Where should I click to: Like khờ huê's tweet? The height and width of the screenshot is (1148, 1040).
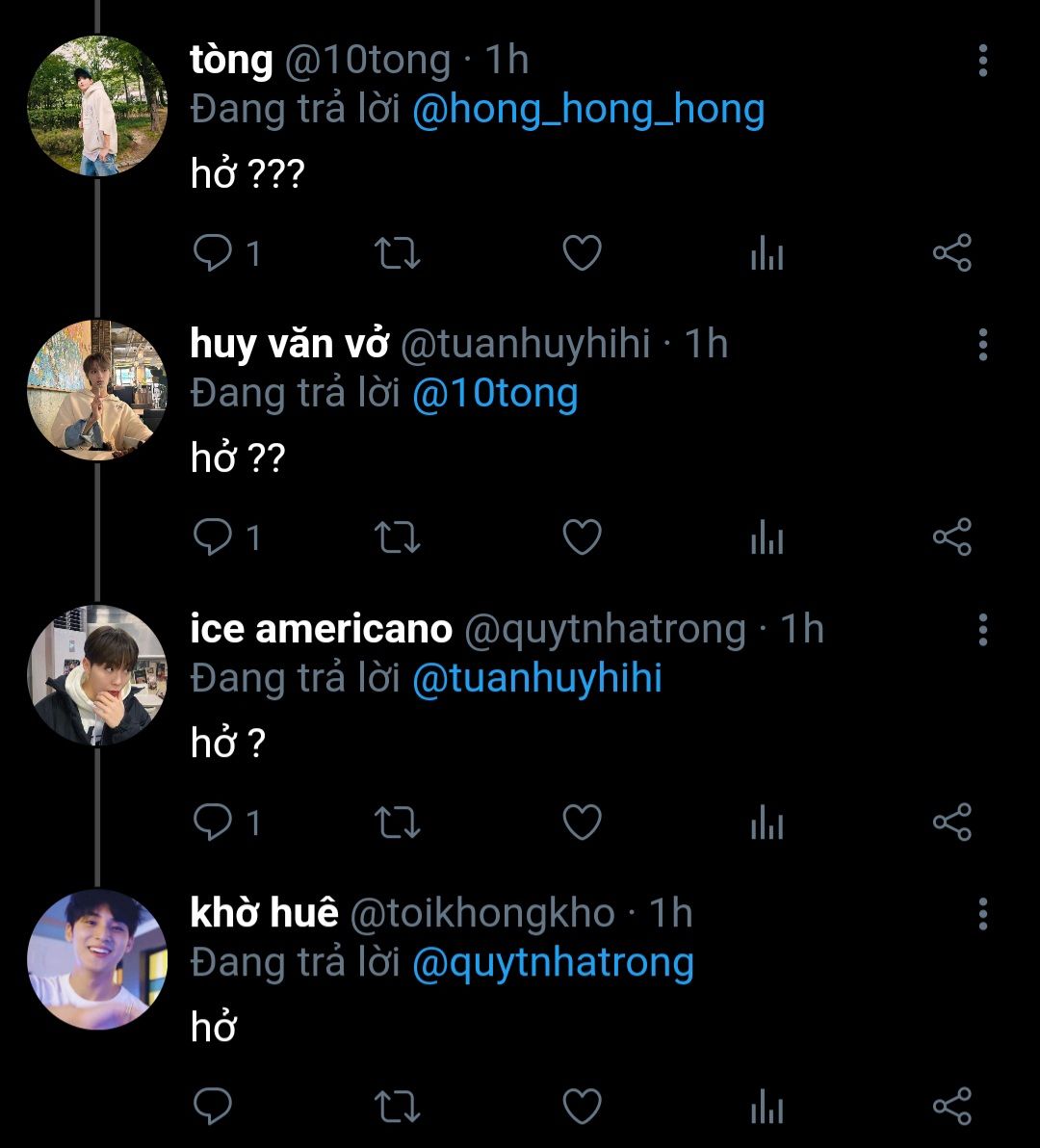pos(582,1107)
